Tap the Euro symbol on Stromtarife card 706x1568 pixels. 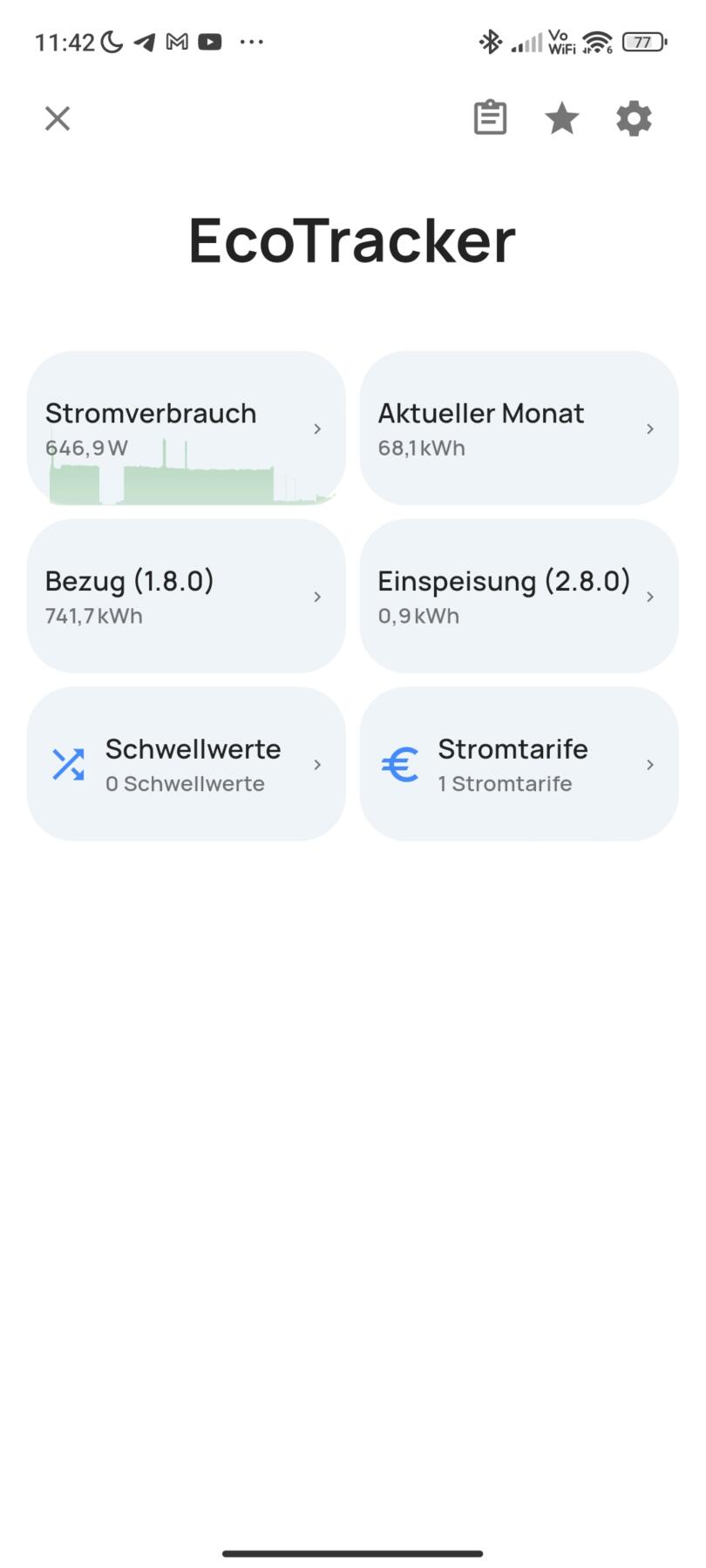[x=400, y=763]
